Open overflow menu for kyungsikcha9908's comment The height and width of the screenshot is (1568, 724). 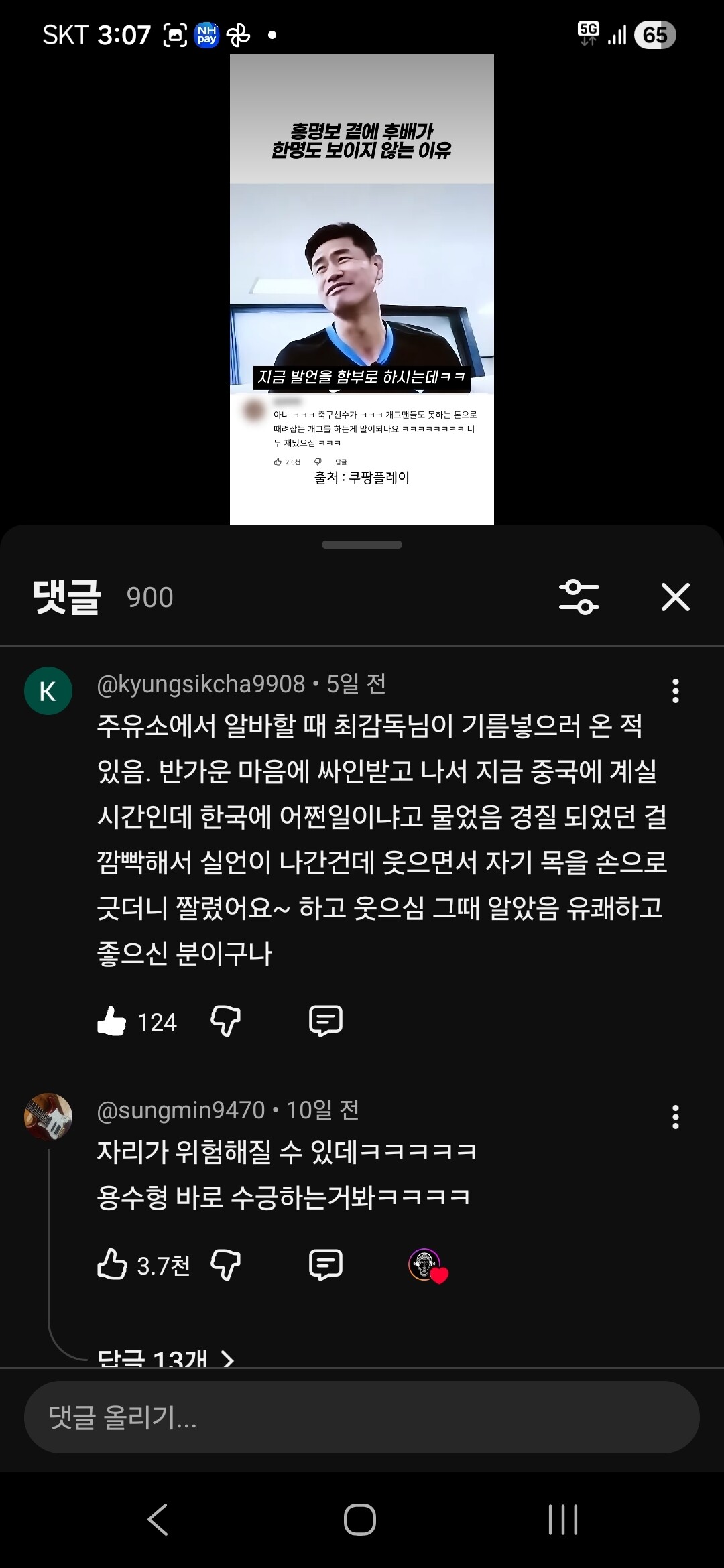pos(676,691)
